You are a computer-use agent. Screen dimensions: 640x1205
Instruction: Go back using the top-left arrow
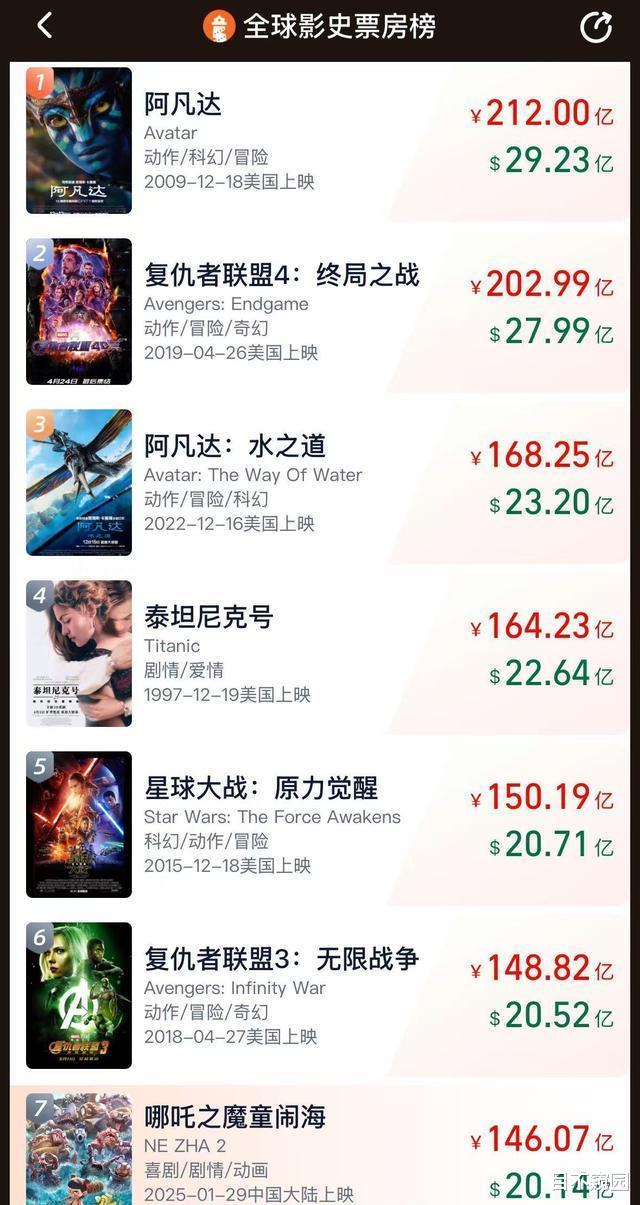pos(44,26)
